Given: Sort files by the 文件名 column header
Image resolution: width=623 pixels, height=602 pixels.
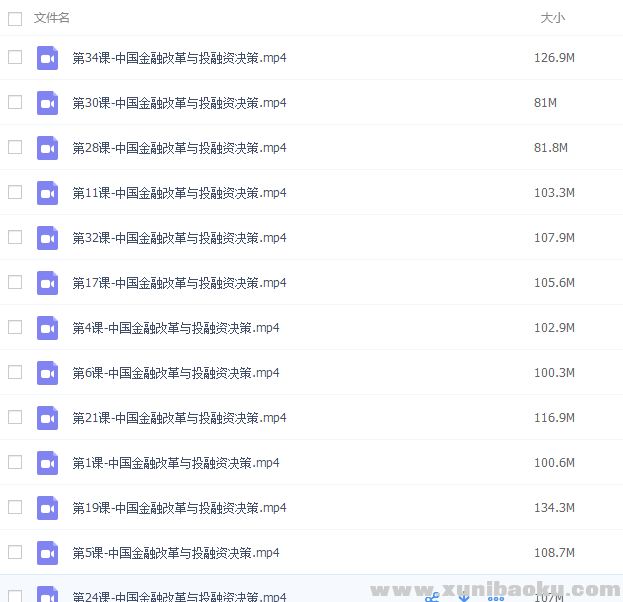Looking at the screenshot, I should pos(52,18).
